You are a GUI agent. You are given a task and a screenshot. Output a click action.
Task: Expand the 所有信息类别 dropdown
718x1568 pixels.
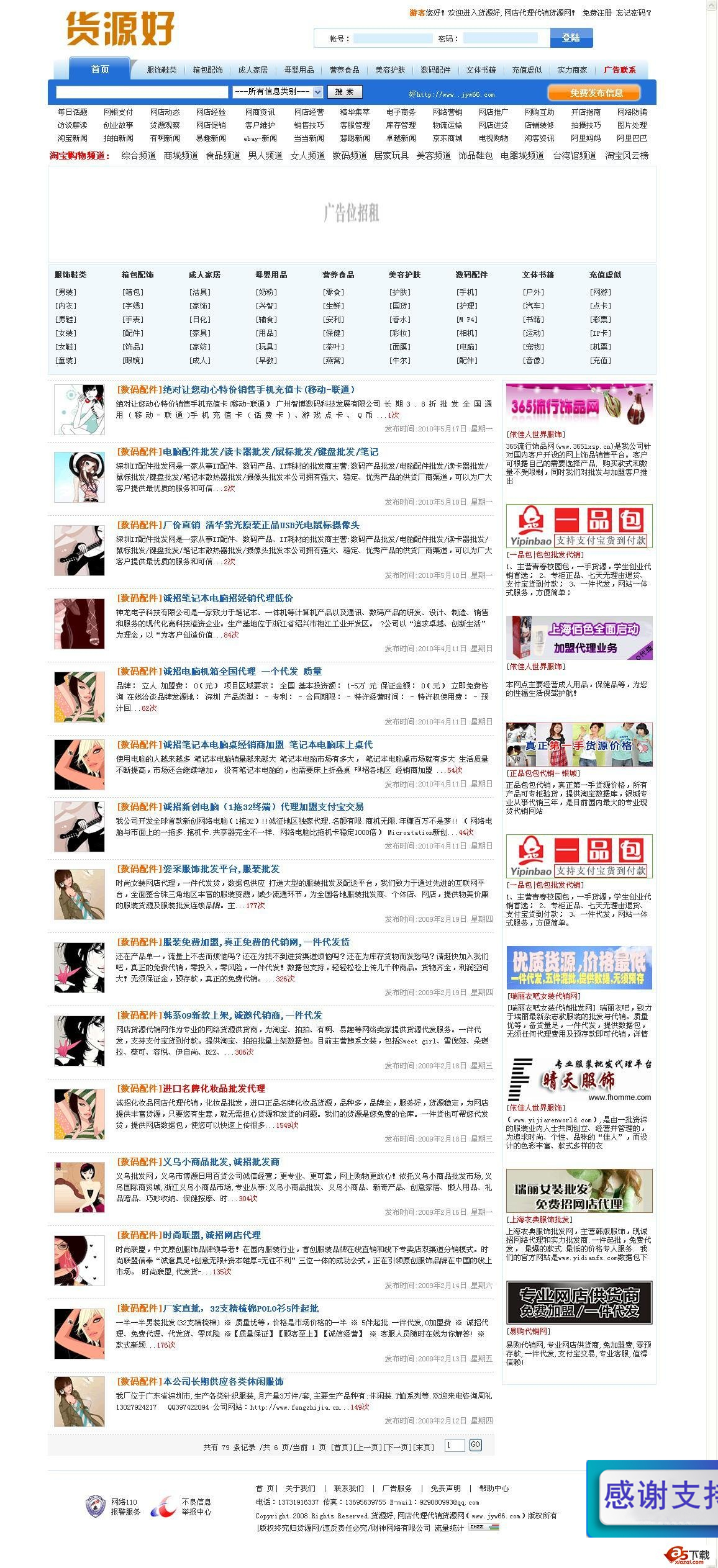point(278,92)
